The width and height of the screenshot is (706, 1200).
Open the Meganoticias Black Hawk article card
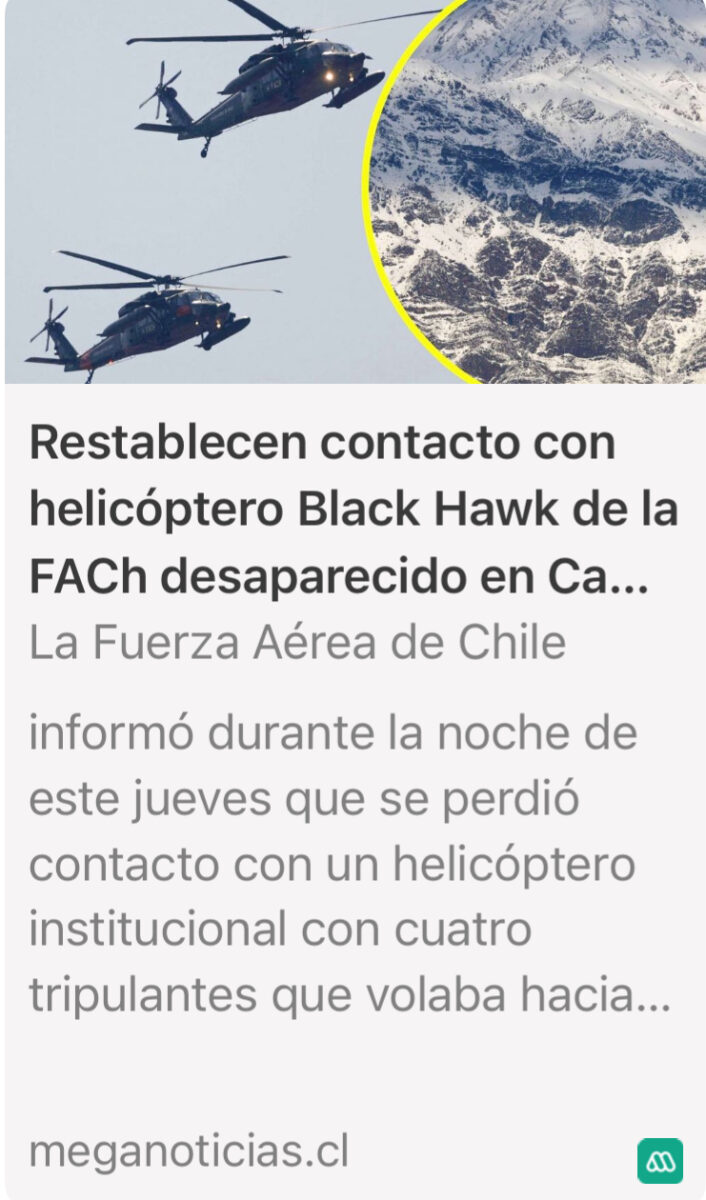click(353, 510)
